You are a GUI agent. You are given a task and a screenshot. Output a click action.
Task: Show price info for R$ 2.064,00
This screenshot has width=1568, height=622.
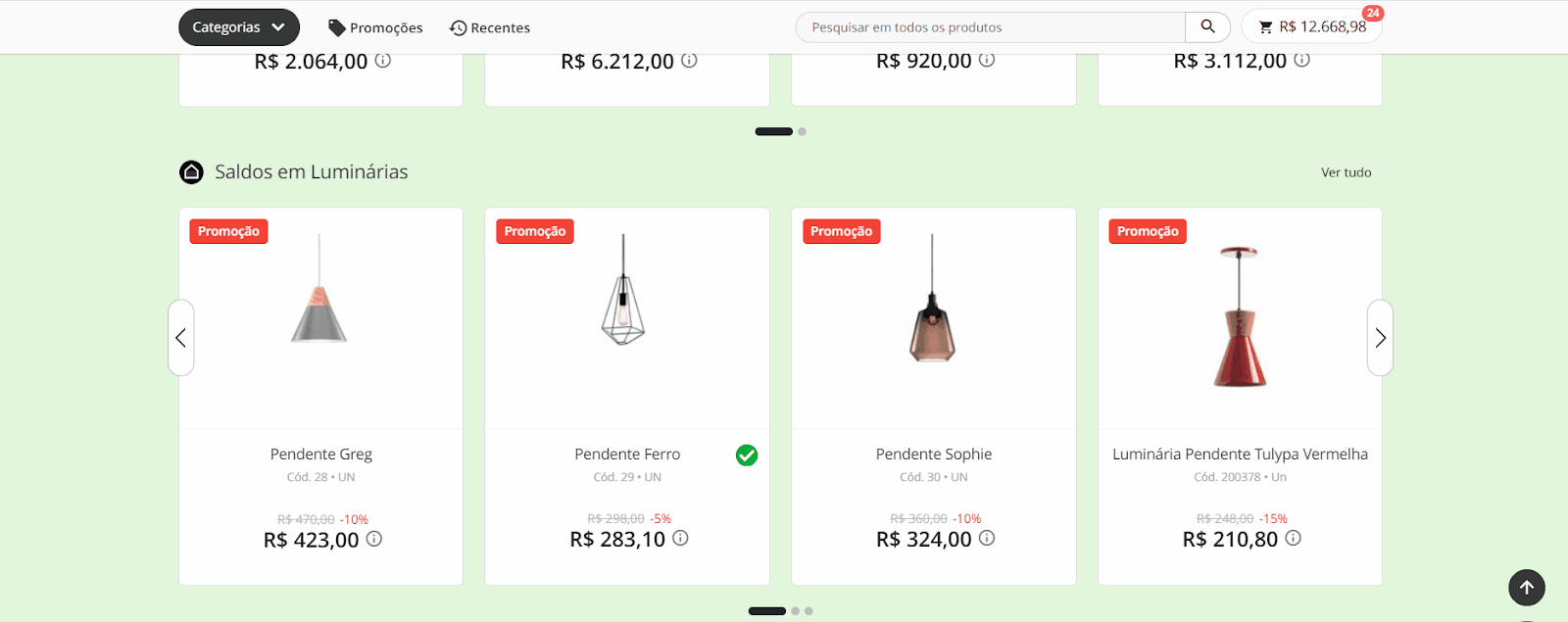pyautogui.click(x=383, y=61)
